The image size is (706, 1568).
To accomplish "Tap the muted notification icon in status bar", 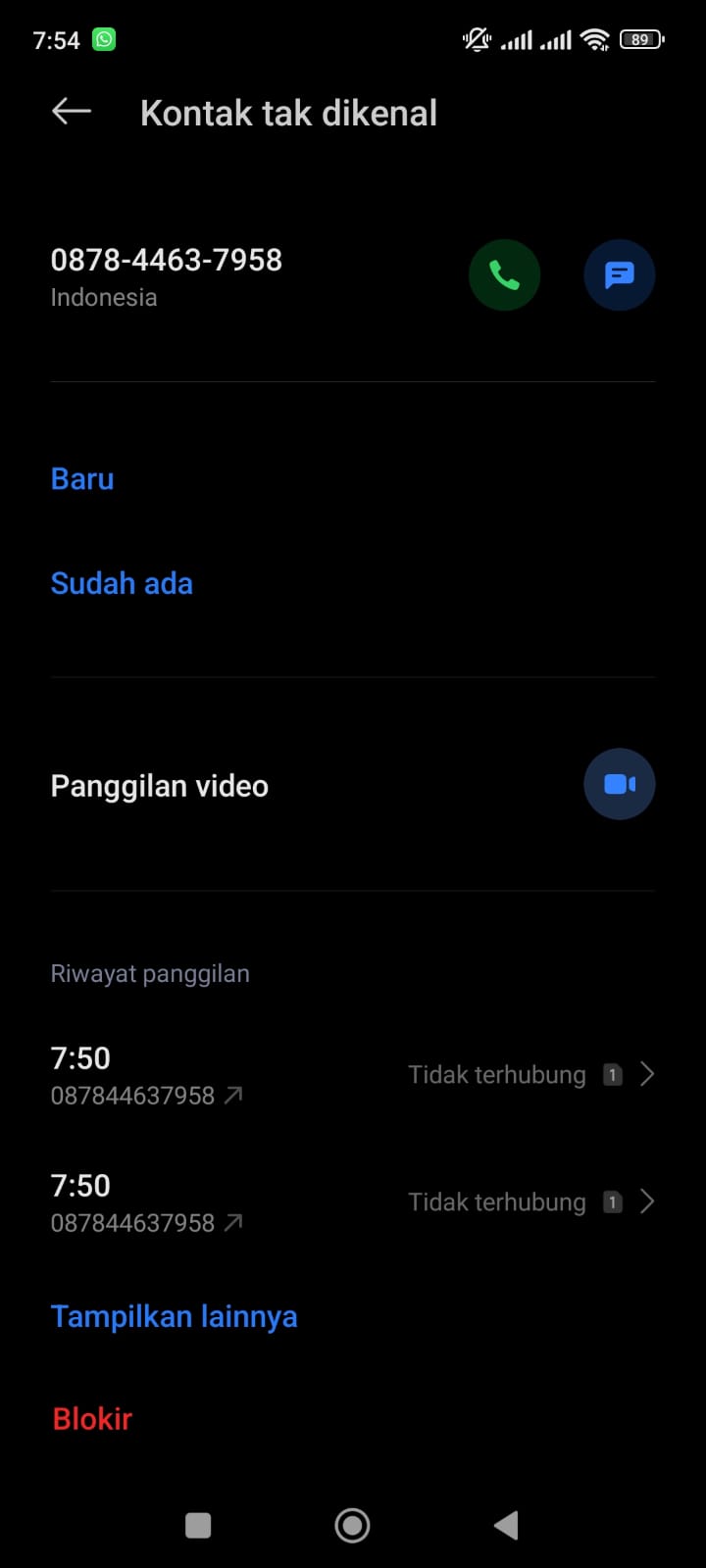I will [475, 39].
